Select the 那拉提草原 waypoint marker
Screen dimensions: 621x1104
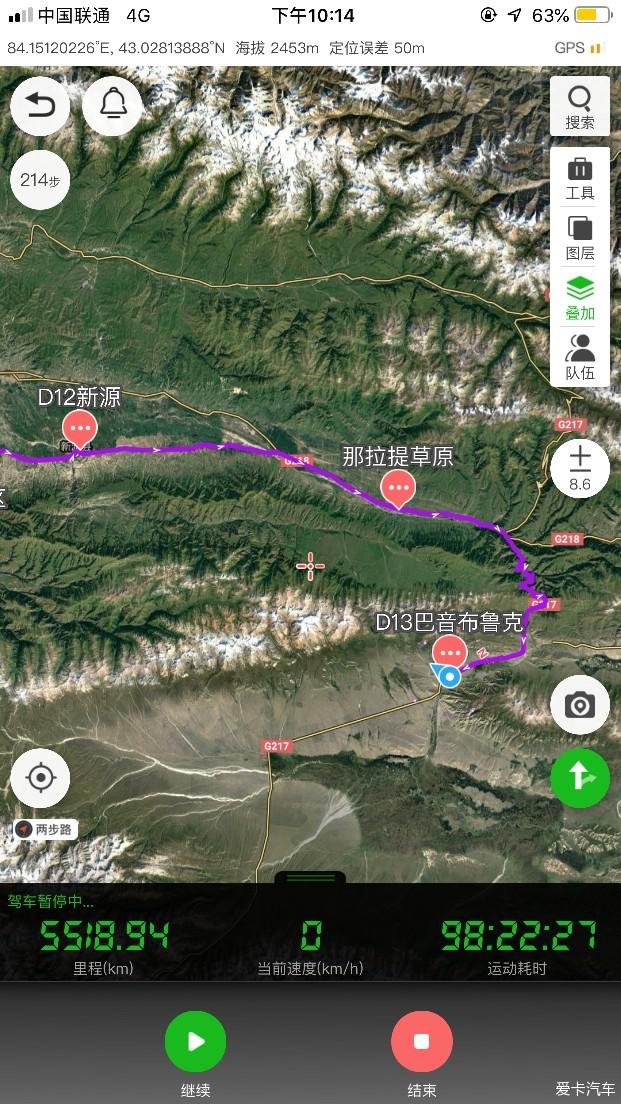(398, 488)
